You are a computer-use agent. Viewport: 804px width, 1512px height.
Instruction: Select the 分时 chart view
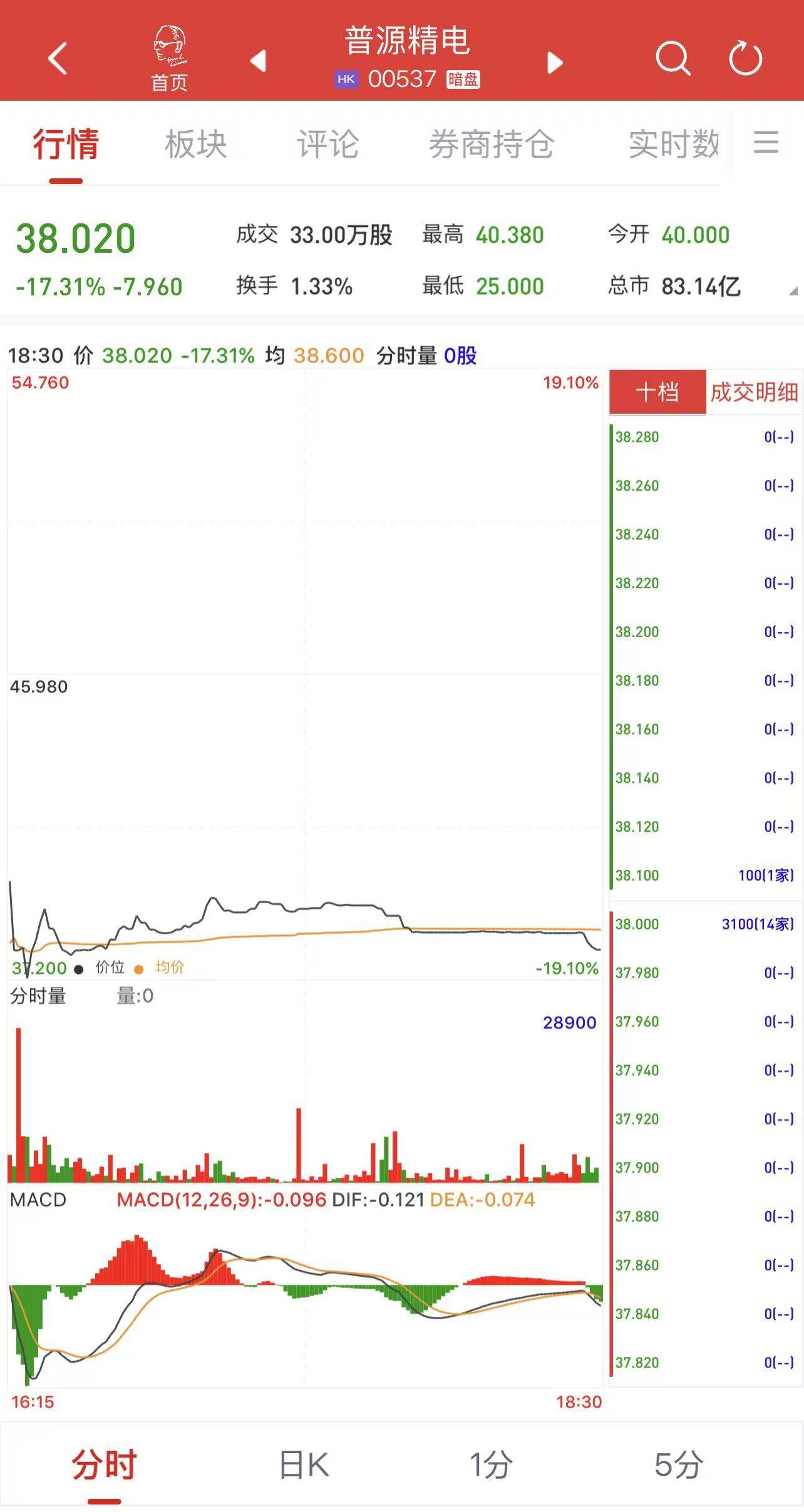click(x=104, y=1466)
